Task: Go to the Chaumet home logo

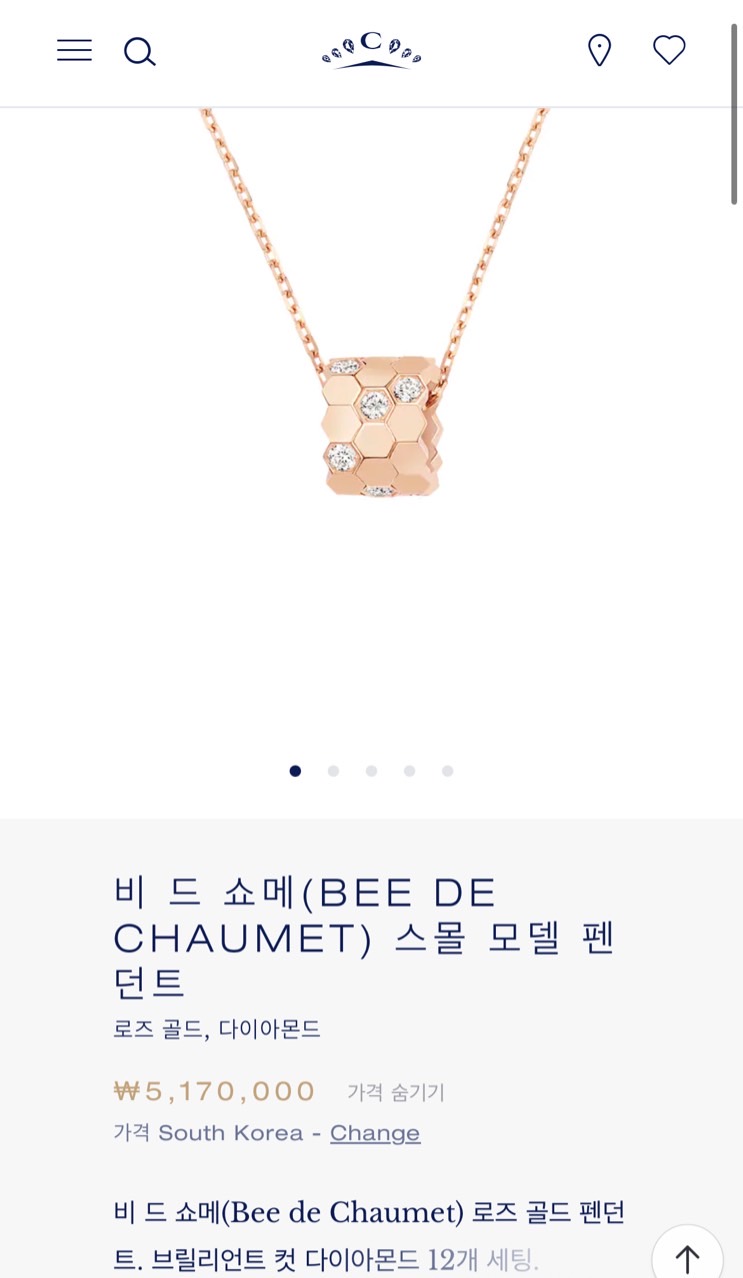Action: pyautogui.click(x=371, y=50)
